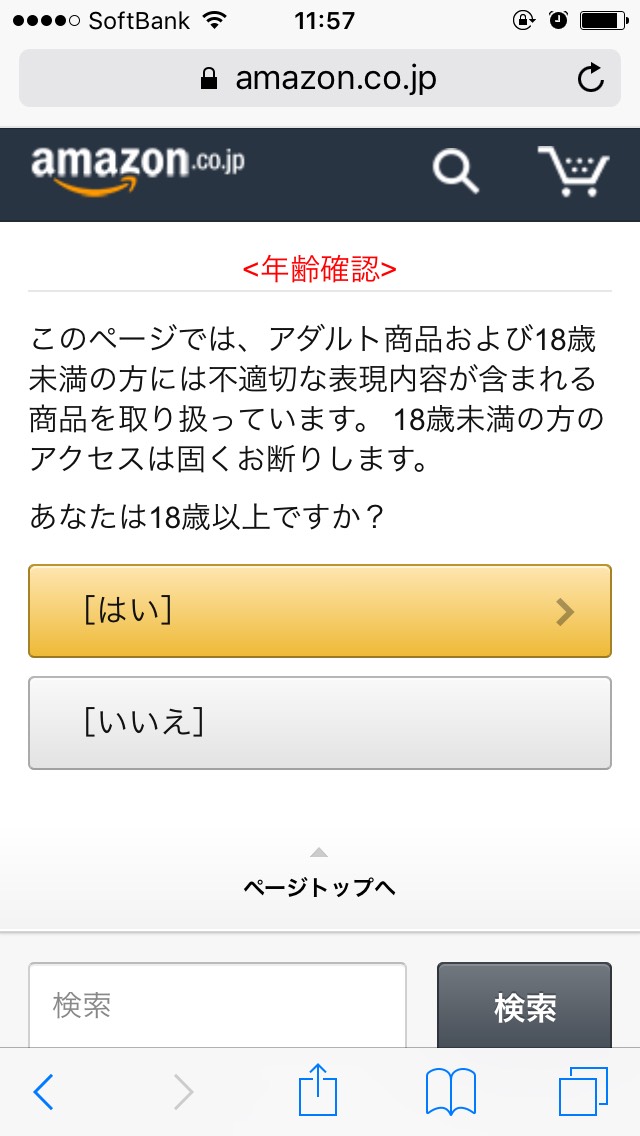Open the Safari share sheet
Viewport: 640px width, 1136px height.
click(x=318, y=1089)
